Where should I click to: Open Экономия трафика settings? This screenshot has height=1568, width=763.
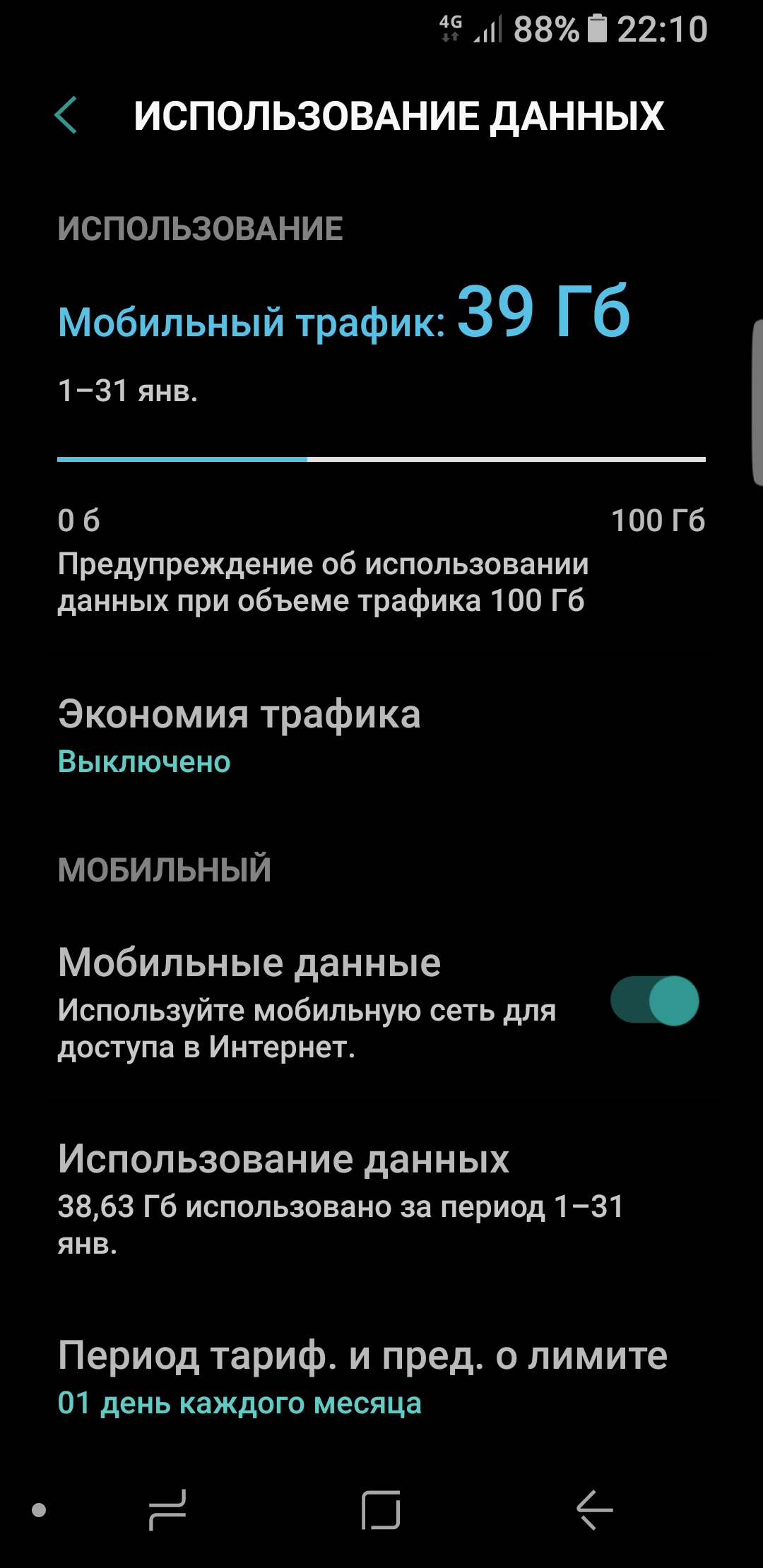[381, 736]
